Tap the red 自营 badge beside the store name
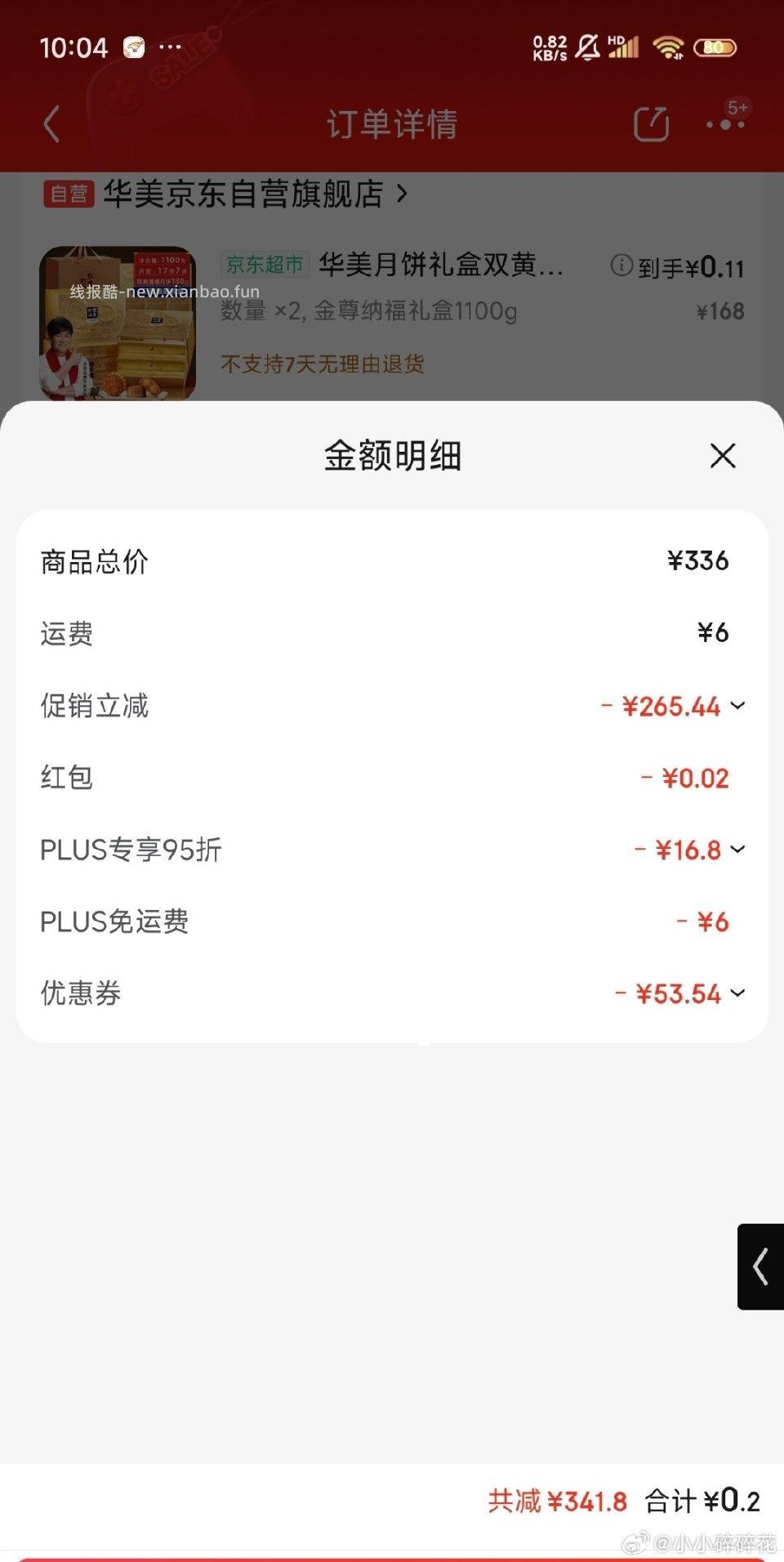Image resolution: width=784 pixels, height=1562 pixels. [69, 195]
